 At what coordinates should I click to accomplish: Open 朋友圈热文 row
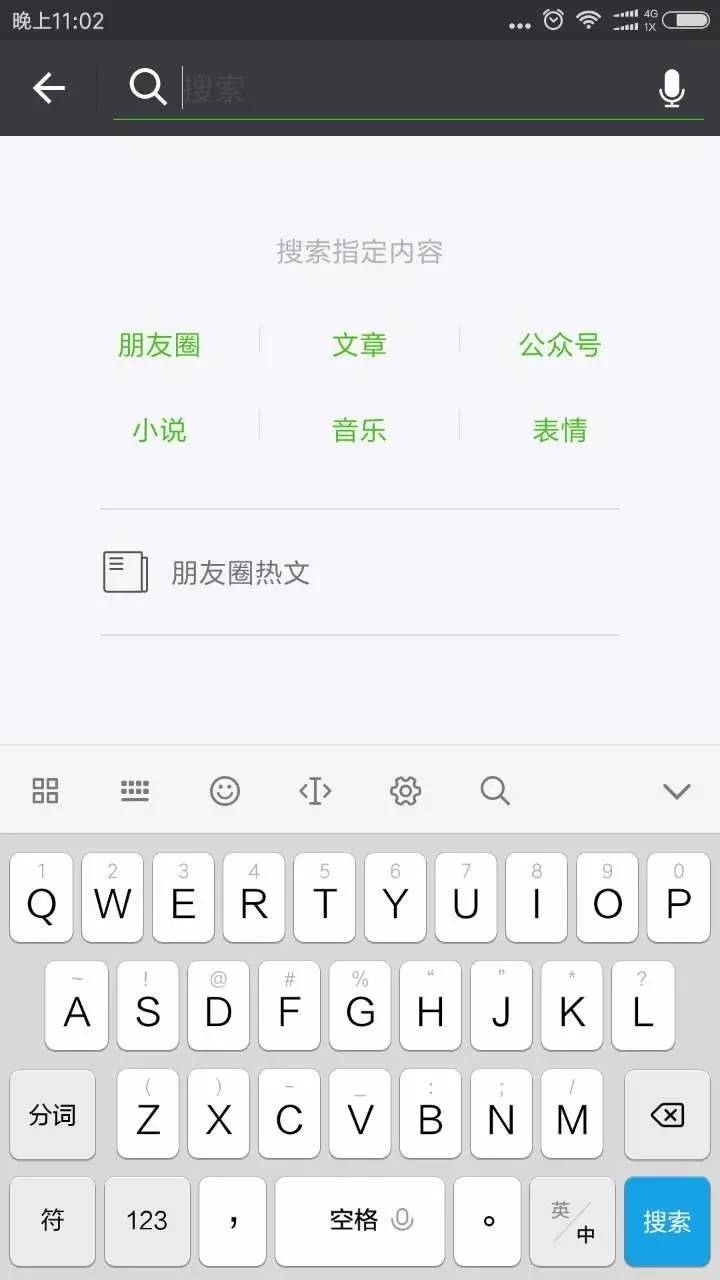click(x=359, y=572)
